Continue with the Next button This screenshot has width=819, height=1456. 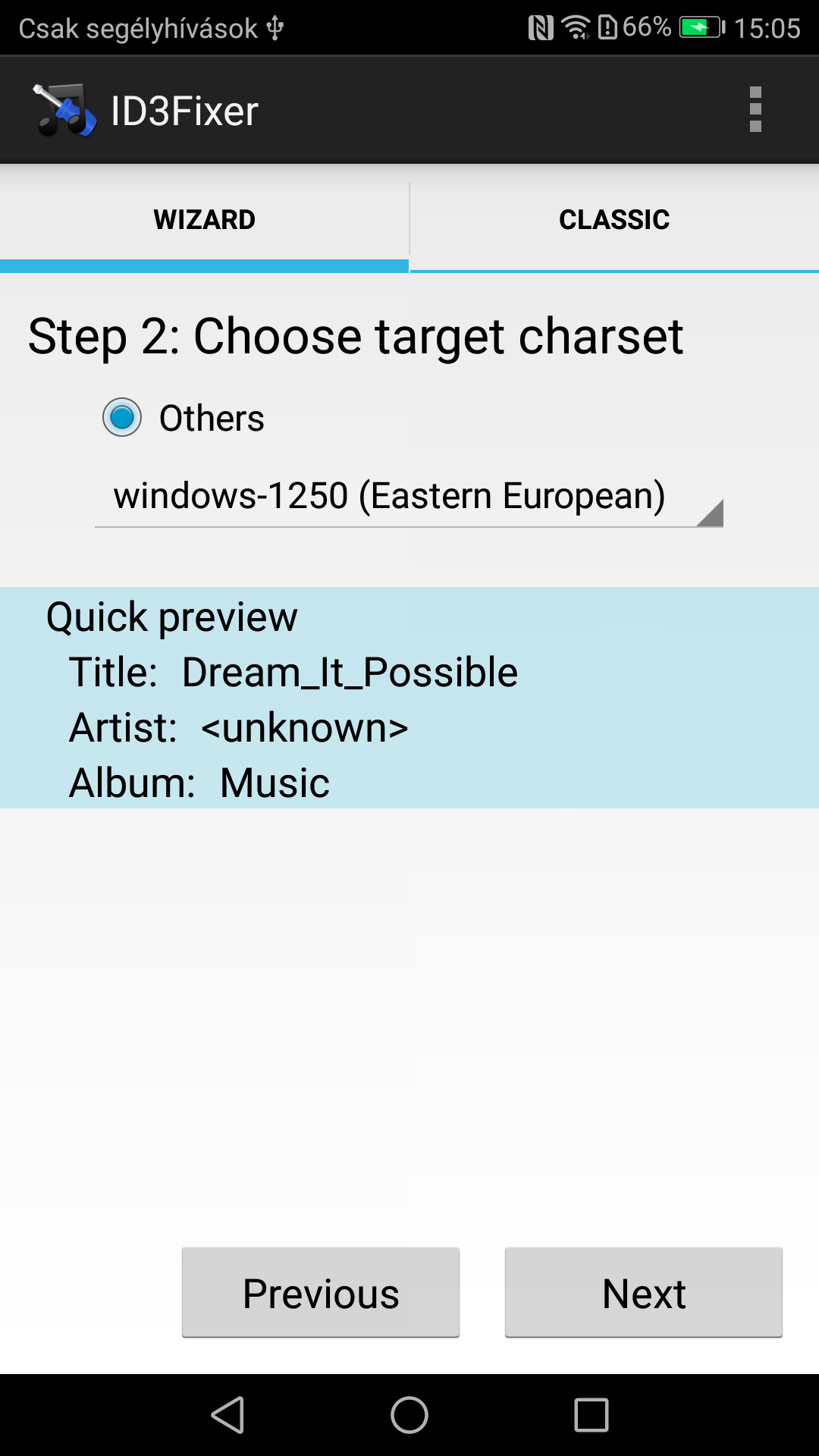[643, 1292]
